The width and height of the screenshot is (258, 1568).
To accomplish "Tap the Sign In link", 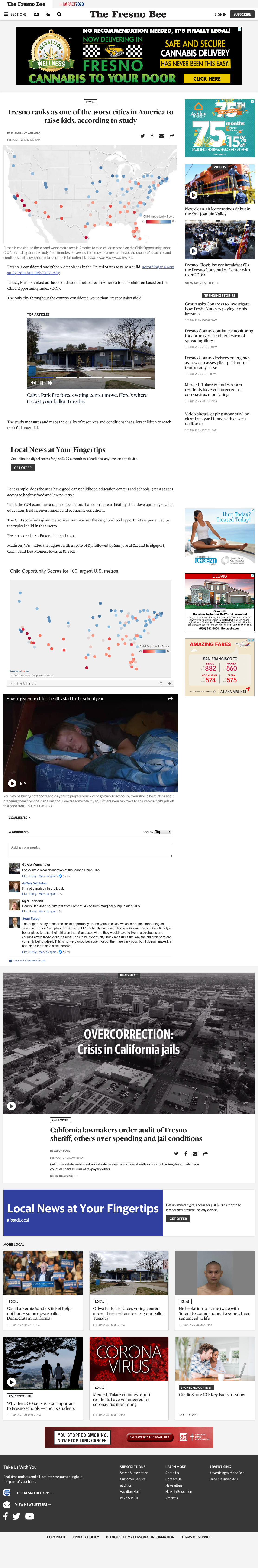I will click(x=220, y=14).
